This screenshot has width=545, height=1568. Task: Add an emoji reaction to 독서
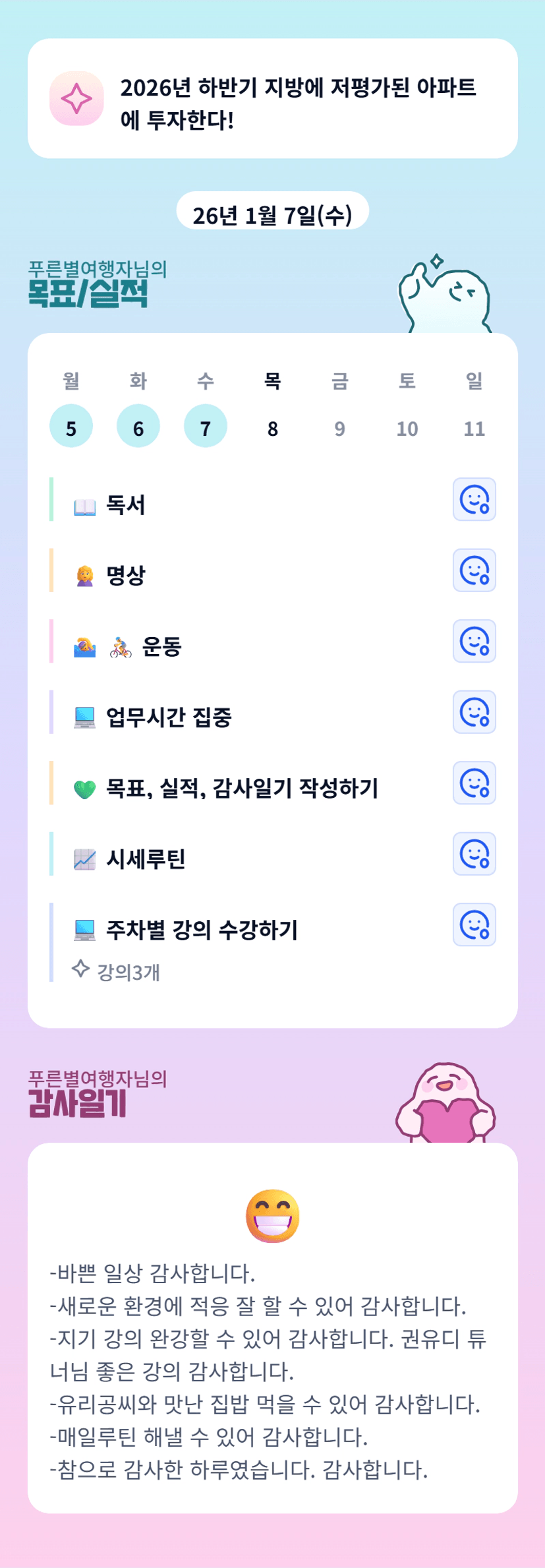474,499
